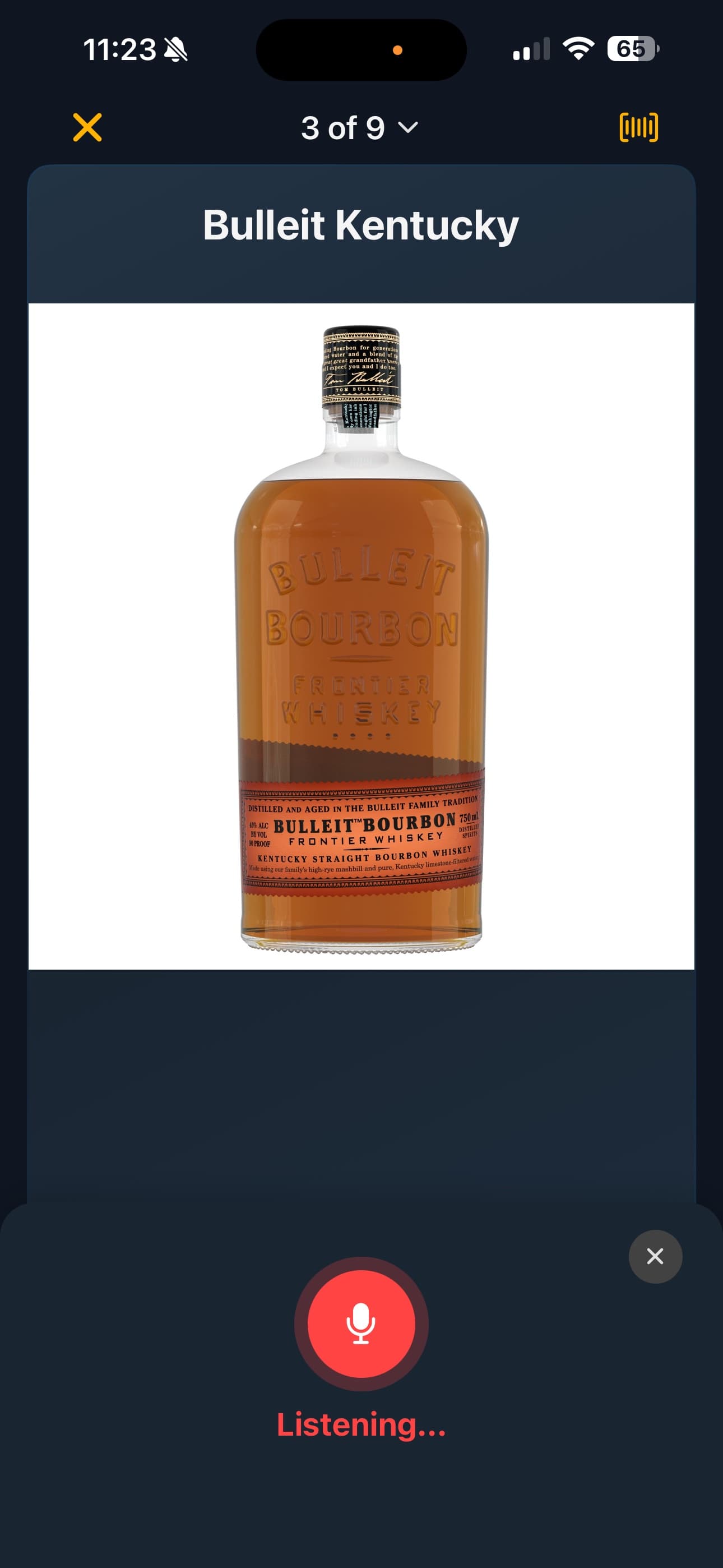Screen dimensions: 723x1568
Task: Tap the red microphone to stop listening
Action: coord(361,1323)
